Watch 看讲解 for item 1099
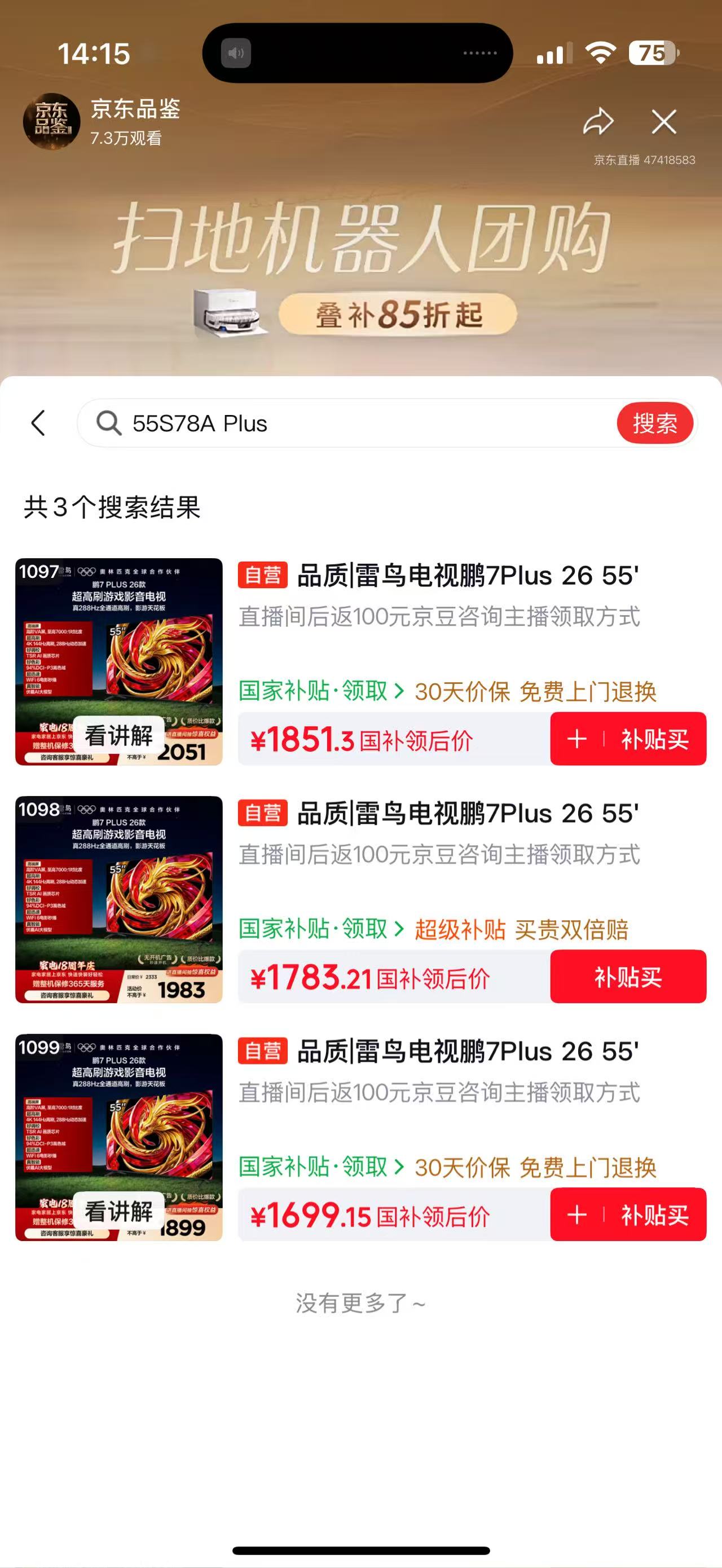Screen dimensions: 722x1568 pyautogui.click(x=118, y=1211)
